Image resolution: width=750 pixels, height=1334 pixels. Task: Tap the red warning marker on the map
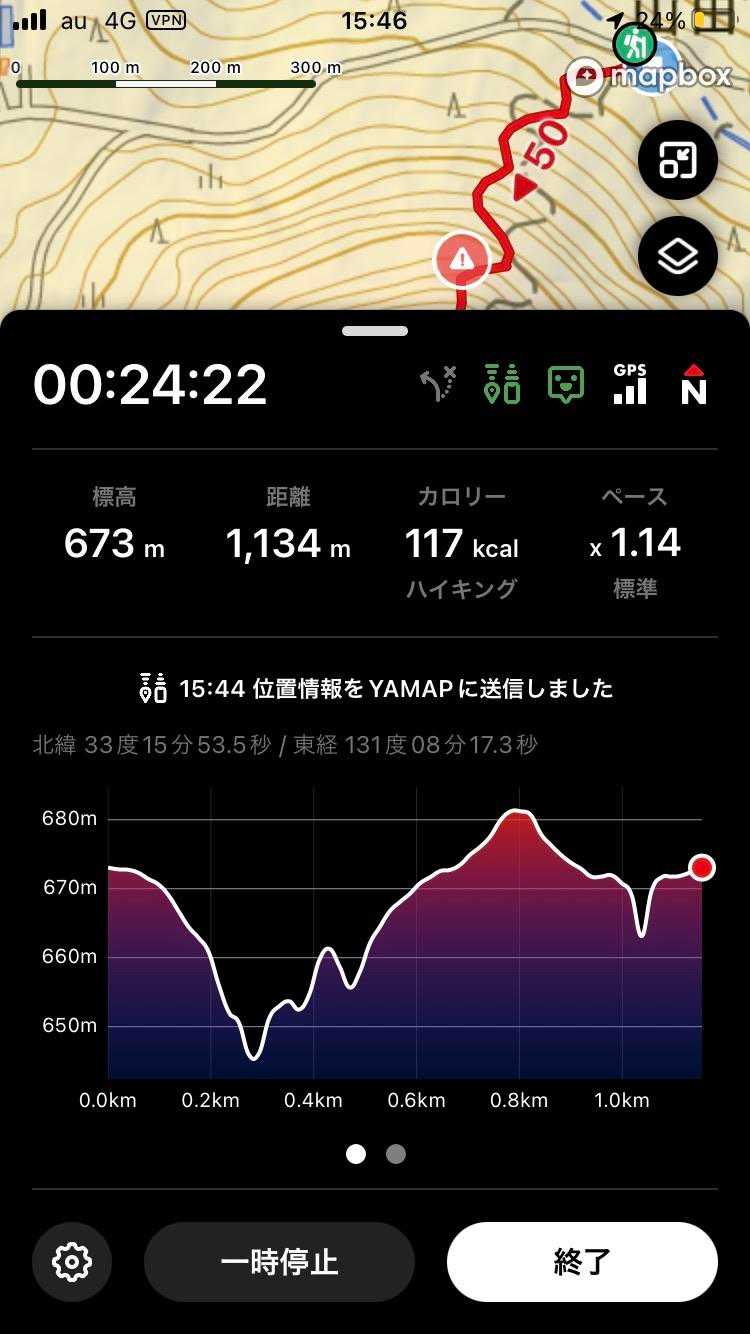(x=461, y=261)
